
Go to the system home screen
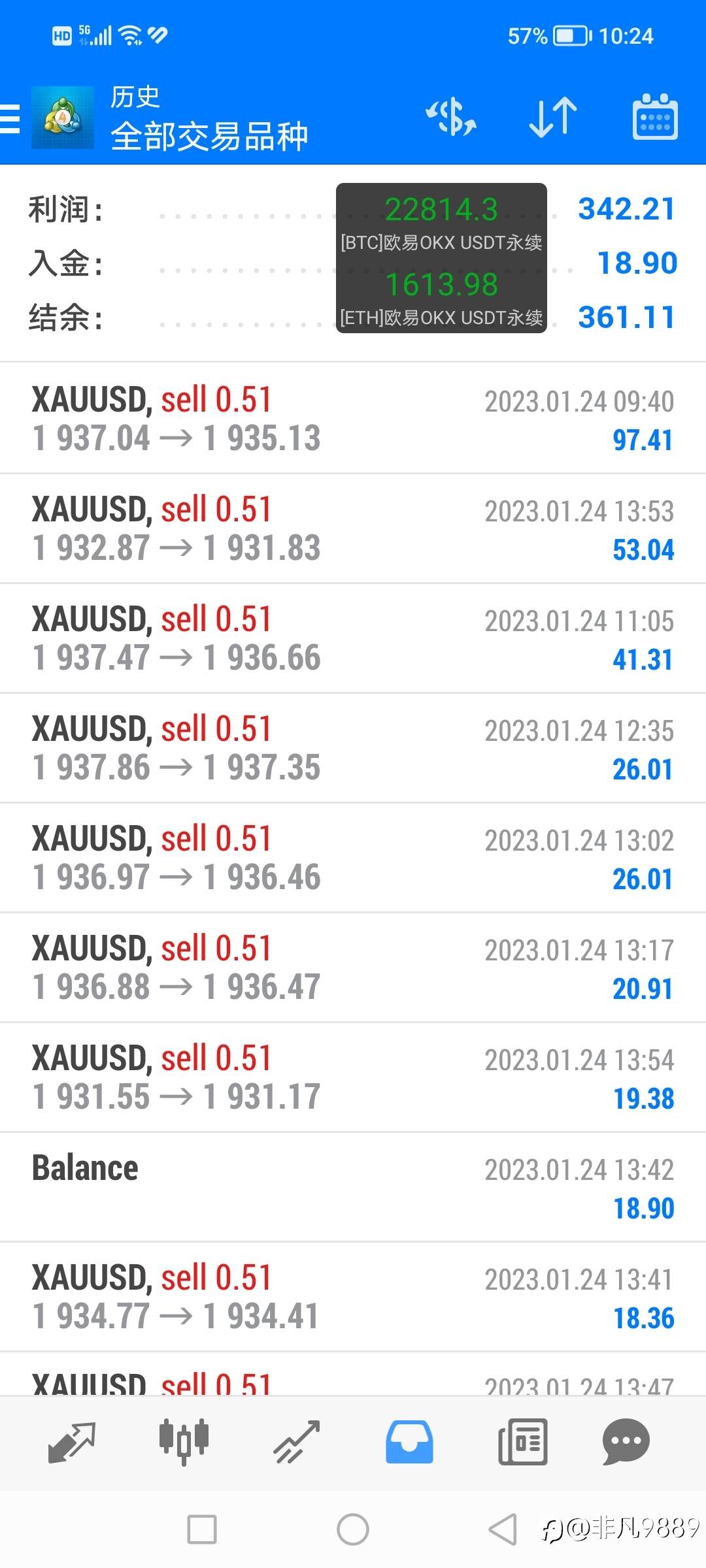pos(353,1529)
